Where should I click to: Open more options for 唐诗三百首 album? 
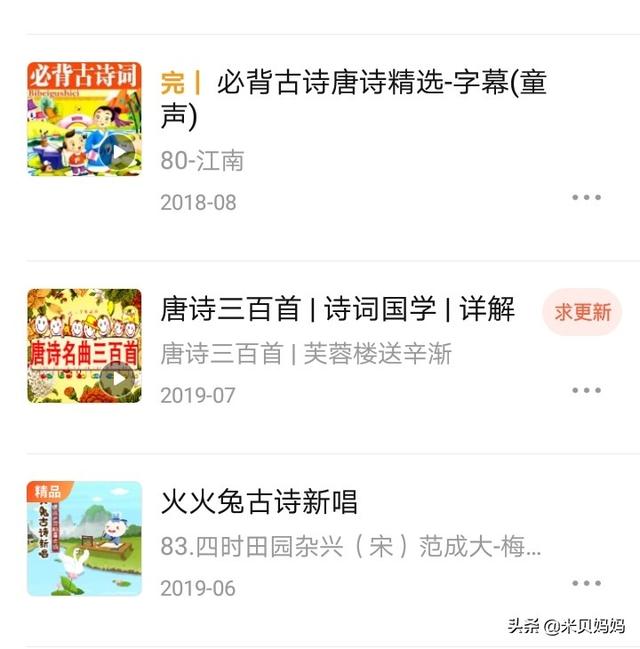pyautogui.click(x=586, y=390)
